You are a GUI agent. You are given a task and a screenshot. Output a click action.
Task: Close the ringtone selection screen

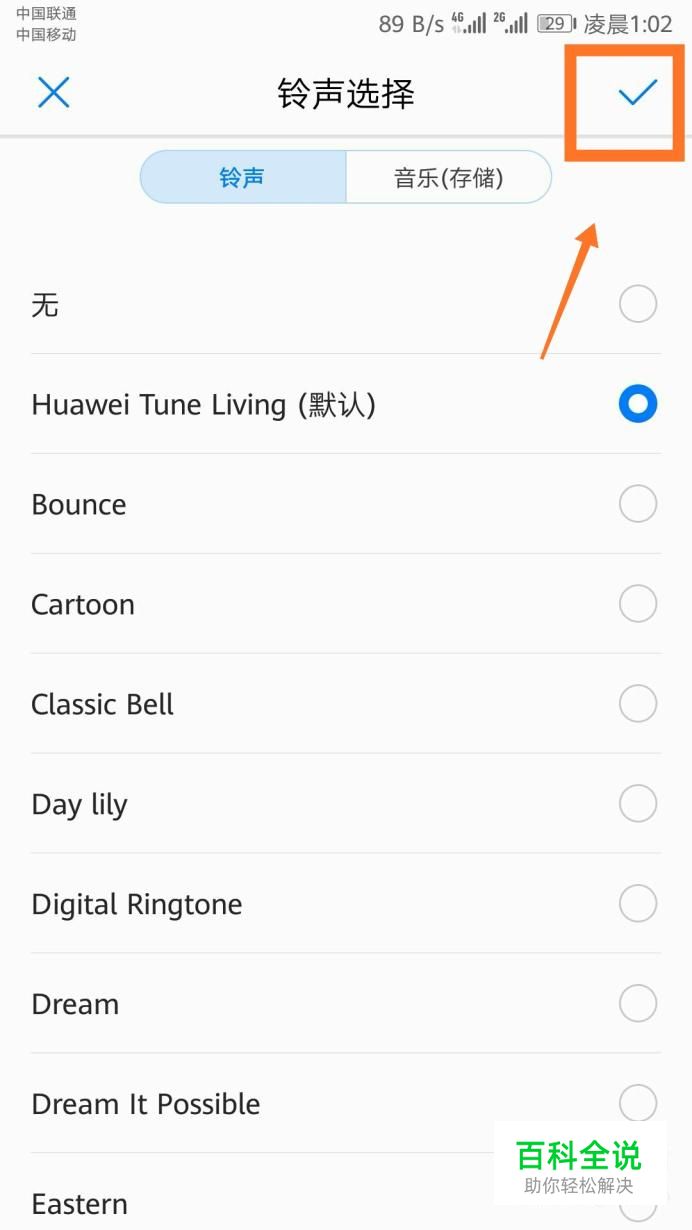tap(53, 93)
